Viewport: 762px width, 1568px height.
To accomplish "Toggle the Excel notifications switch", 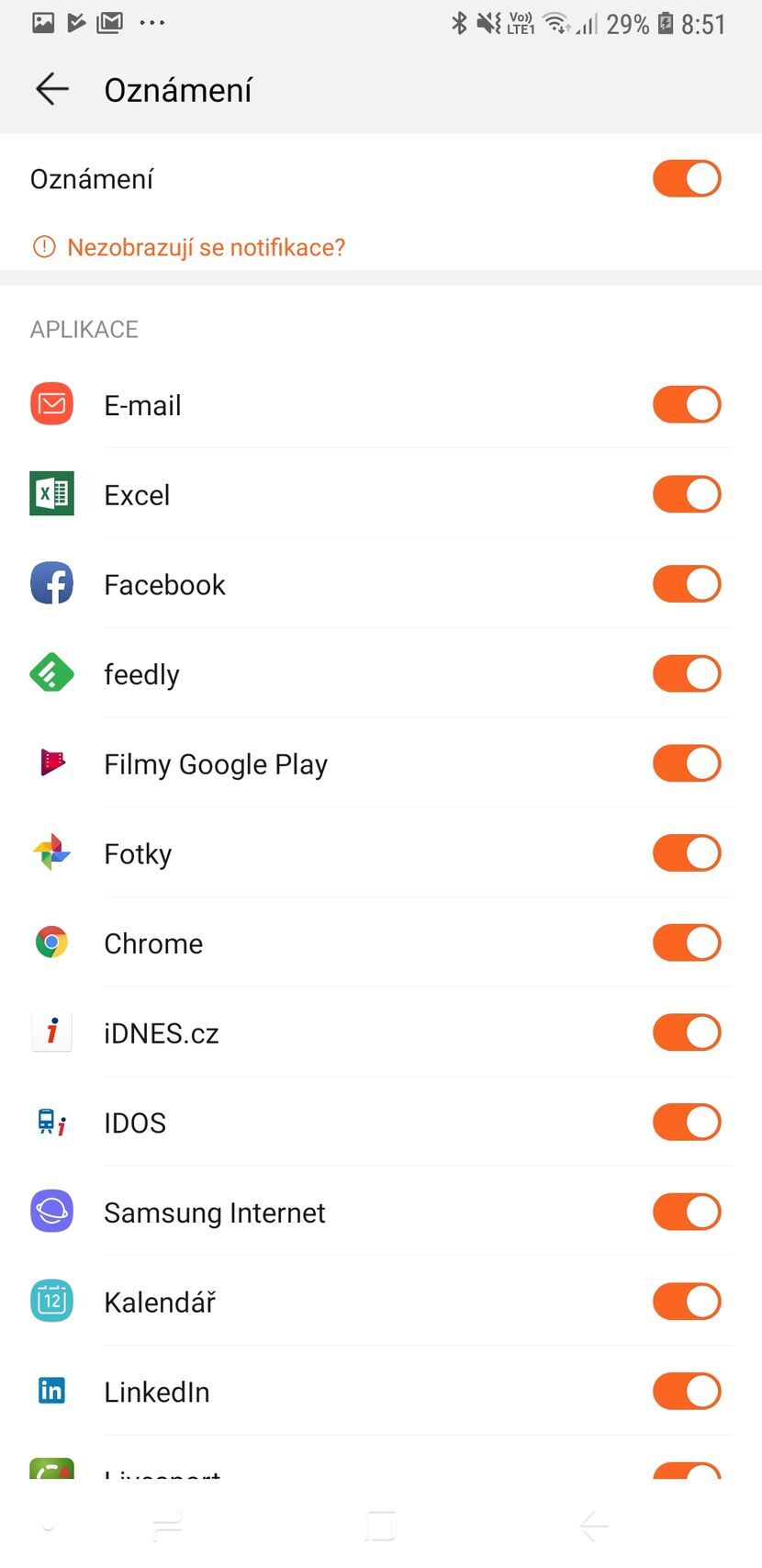I will tap(687, 494).
